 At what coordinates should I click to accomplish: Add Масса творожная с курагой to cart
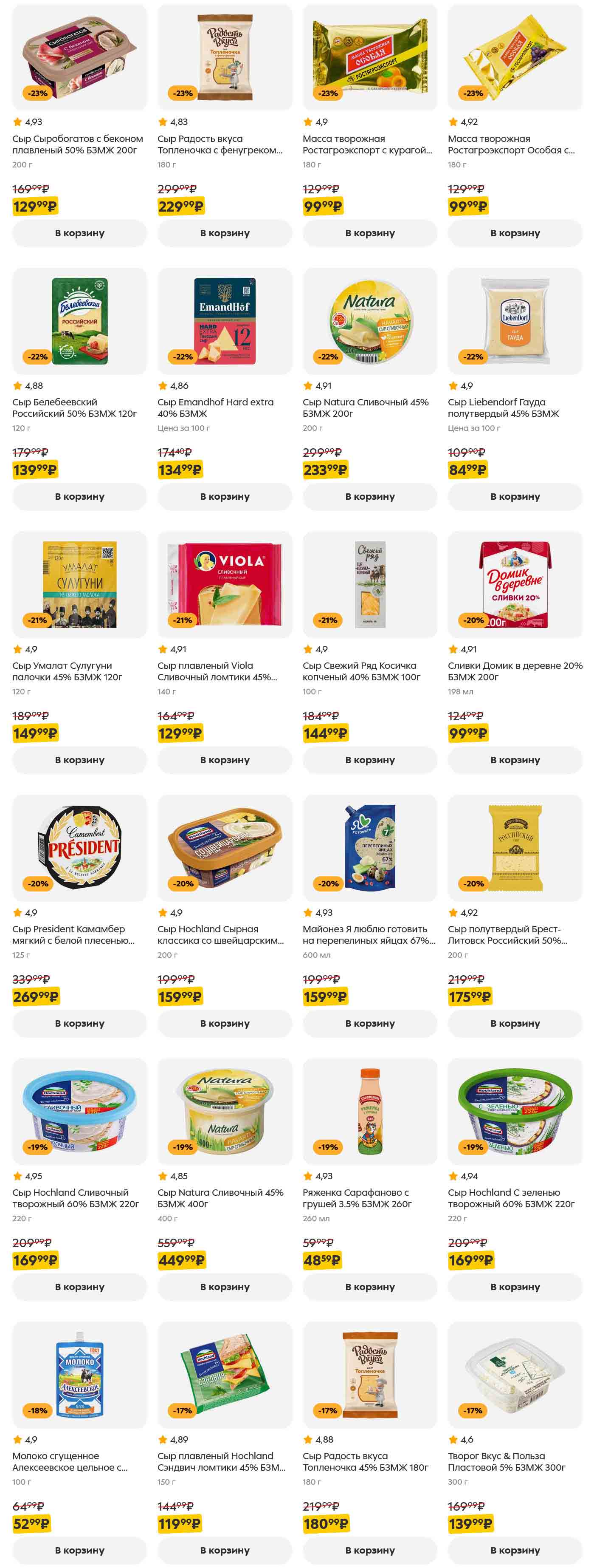[370, 233]
